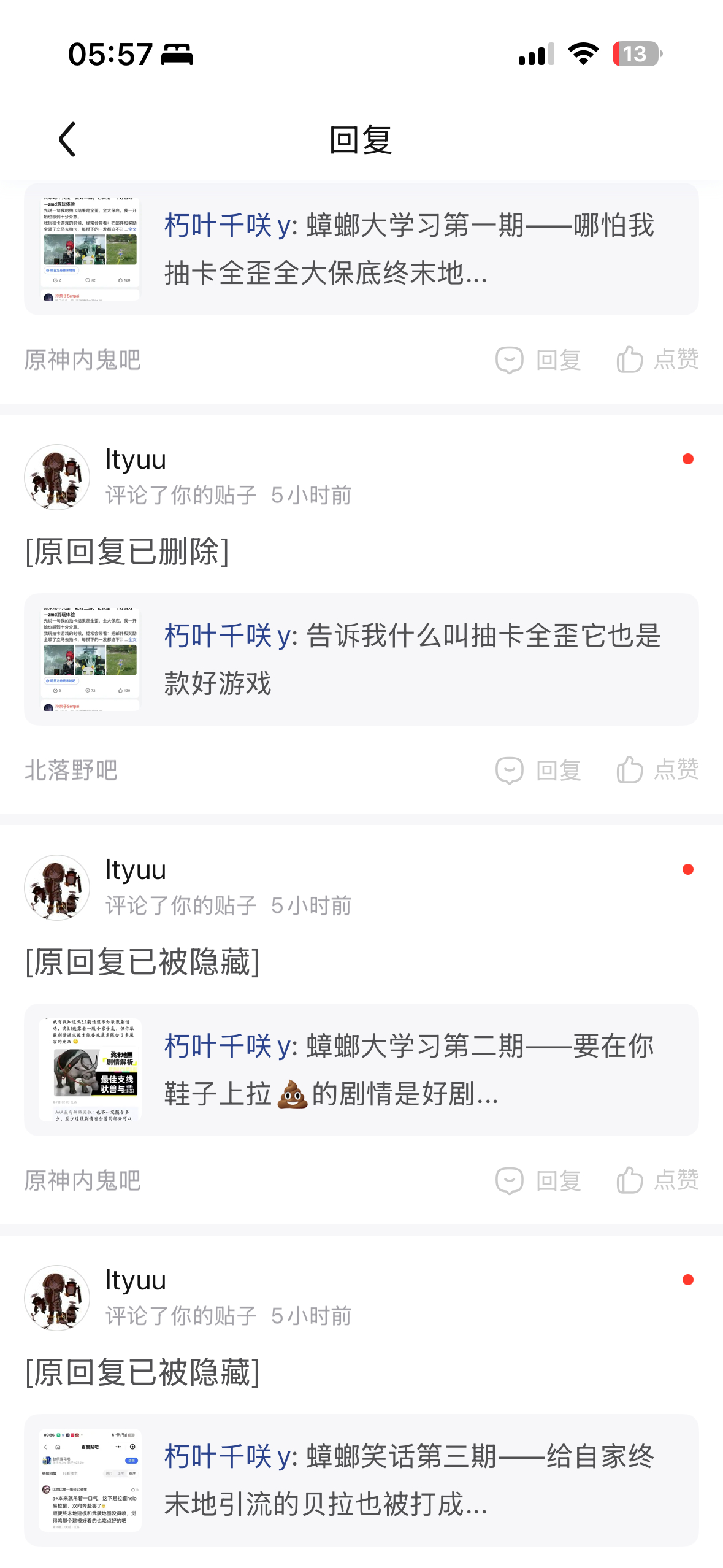The width and height of the screenshot is (723, 1568).
Task: Give 点赞 under the 第二期 post
Action: [x=657, y=1181]
